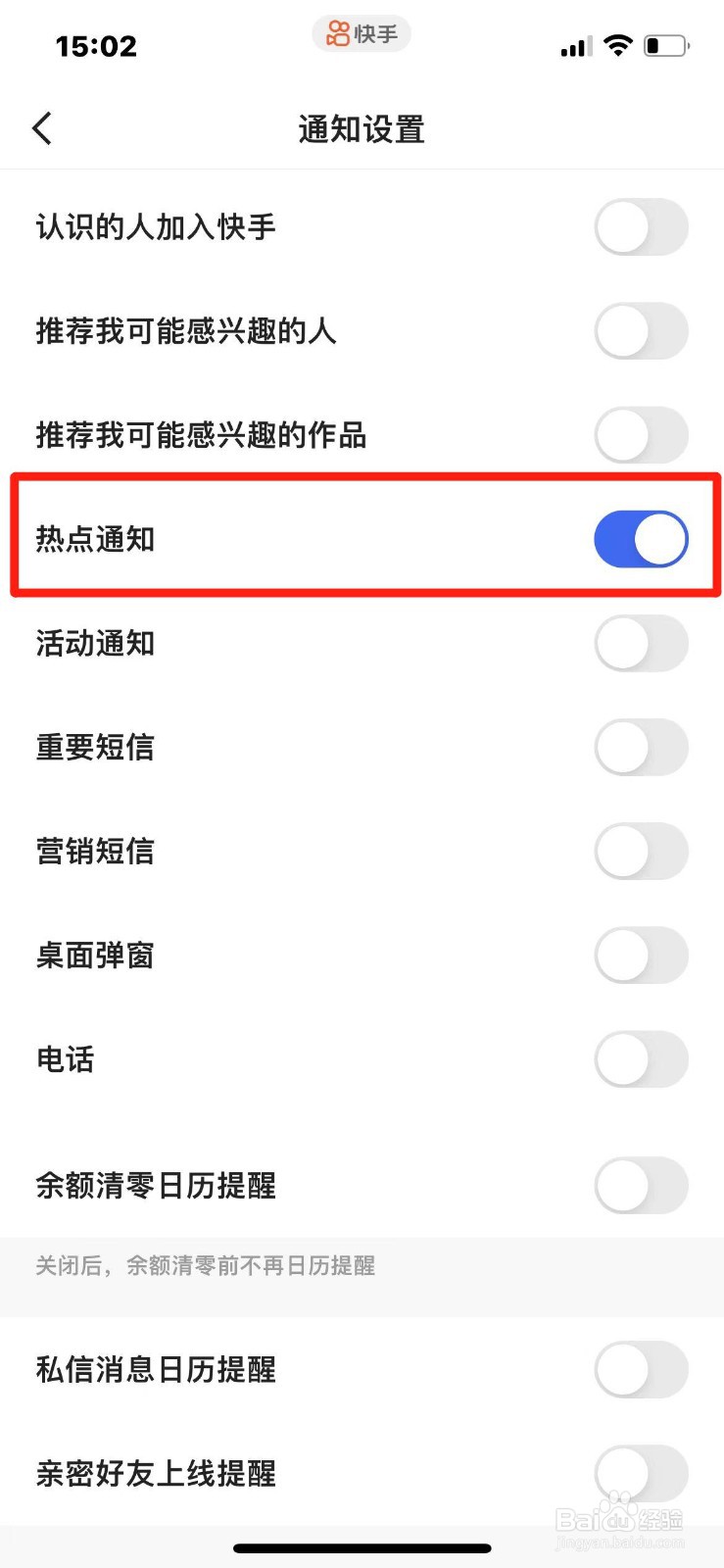Screen dimensions: 724x1568
Task: Tap the clock showing 15:02
Action: coord(95,45)
